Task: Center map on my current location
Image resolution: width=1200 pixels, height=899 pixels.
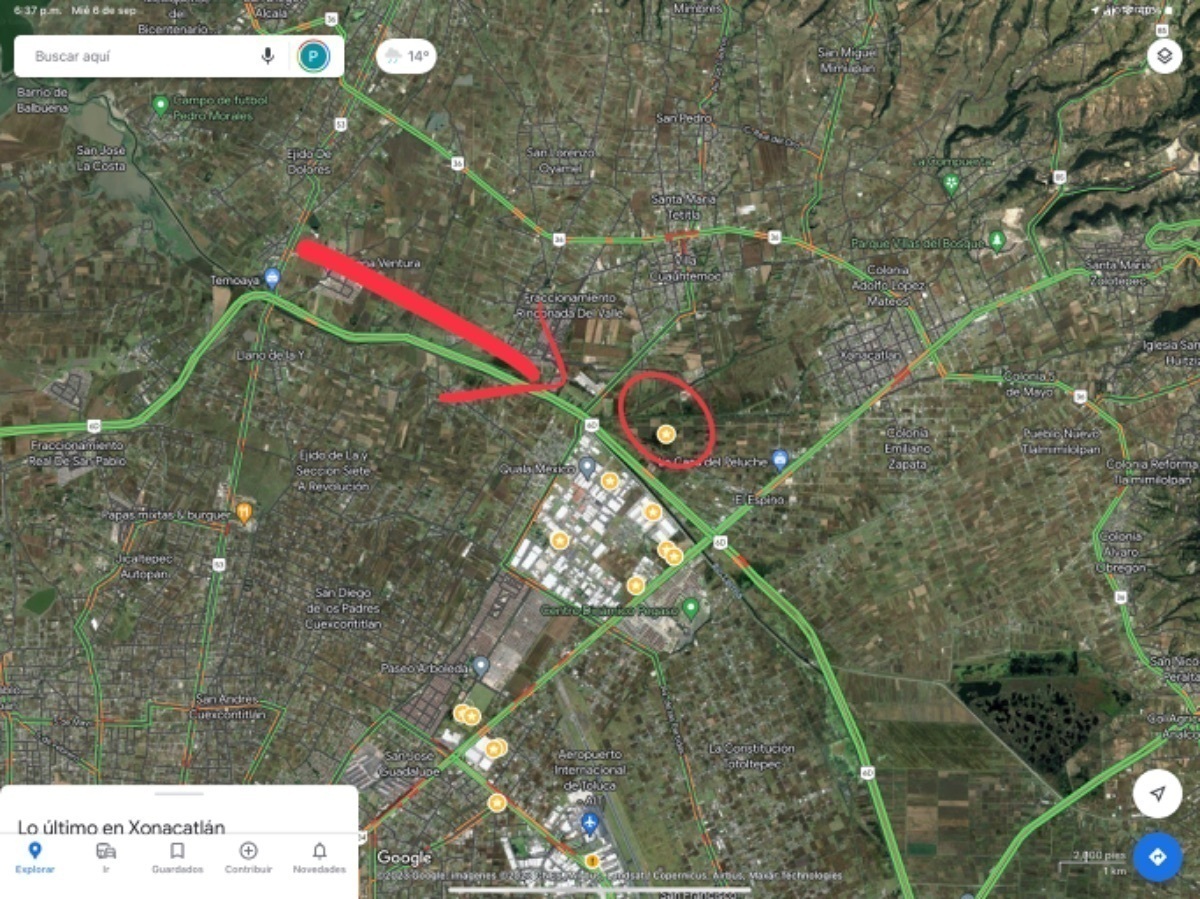Action: pos(1157,793)
